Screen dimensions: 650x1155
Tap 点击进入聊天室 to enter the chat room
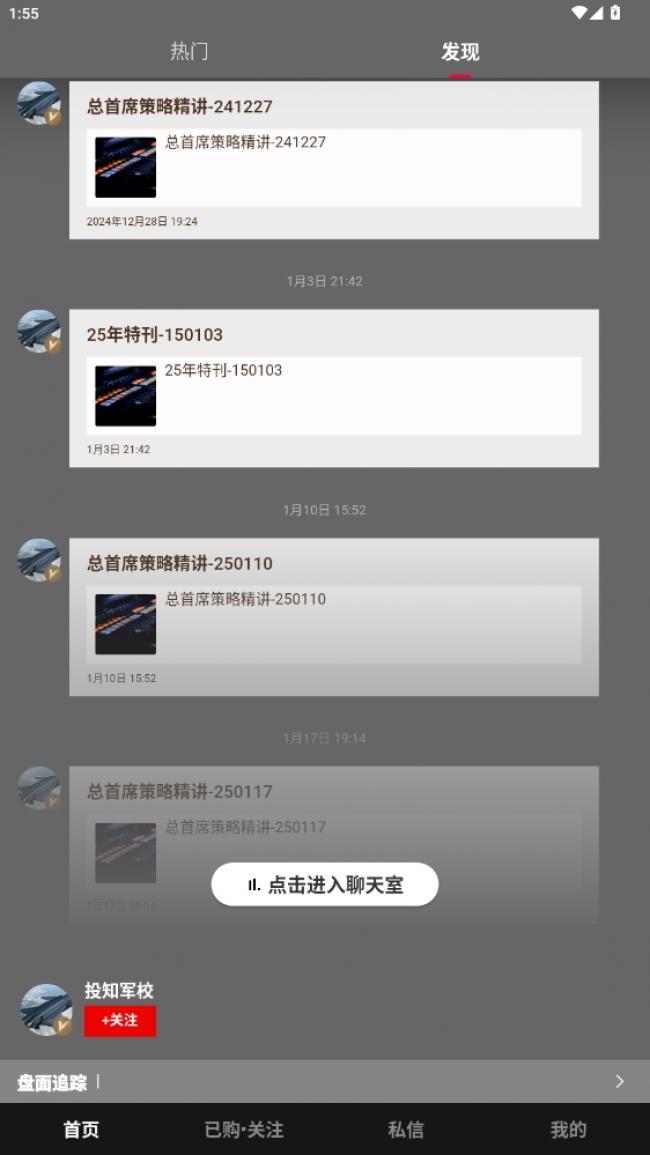pyautogui.click(x=325, y=885)
